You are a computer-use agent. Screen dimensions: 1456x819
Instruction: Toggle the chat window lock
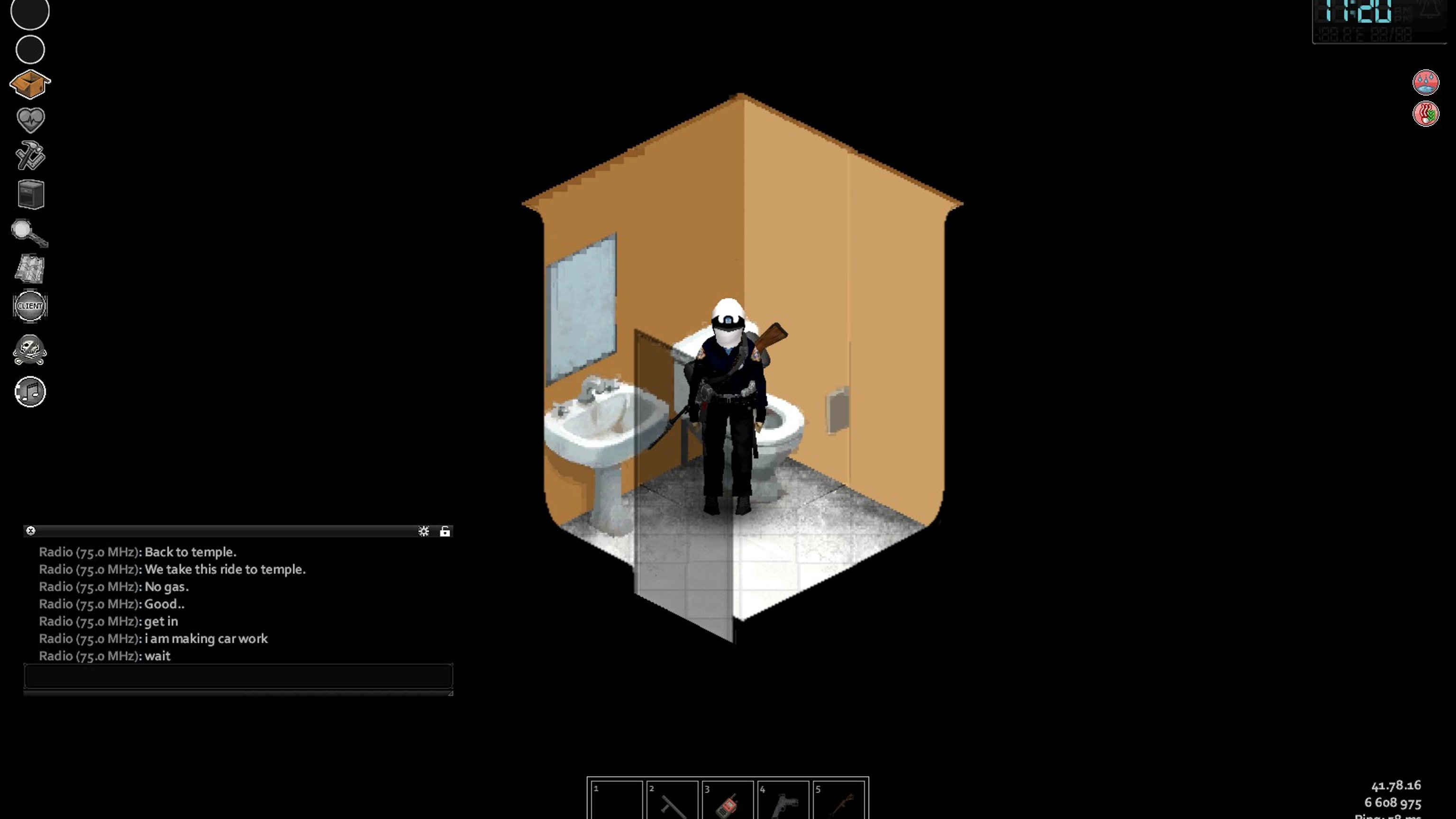[445, 531]
